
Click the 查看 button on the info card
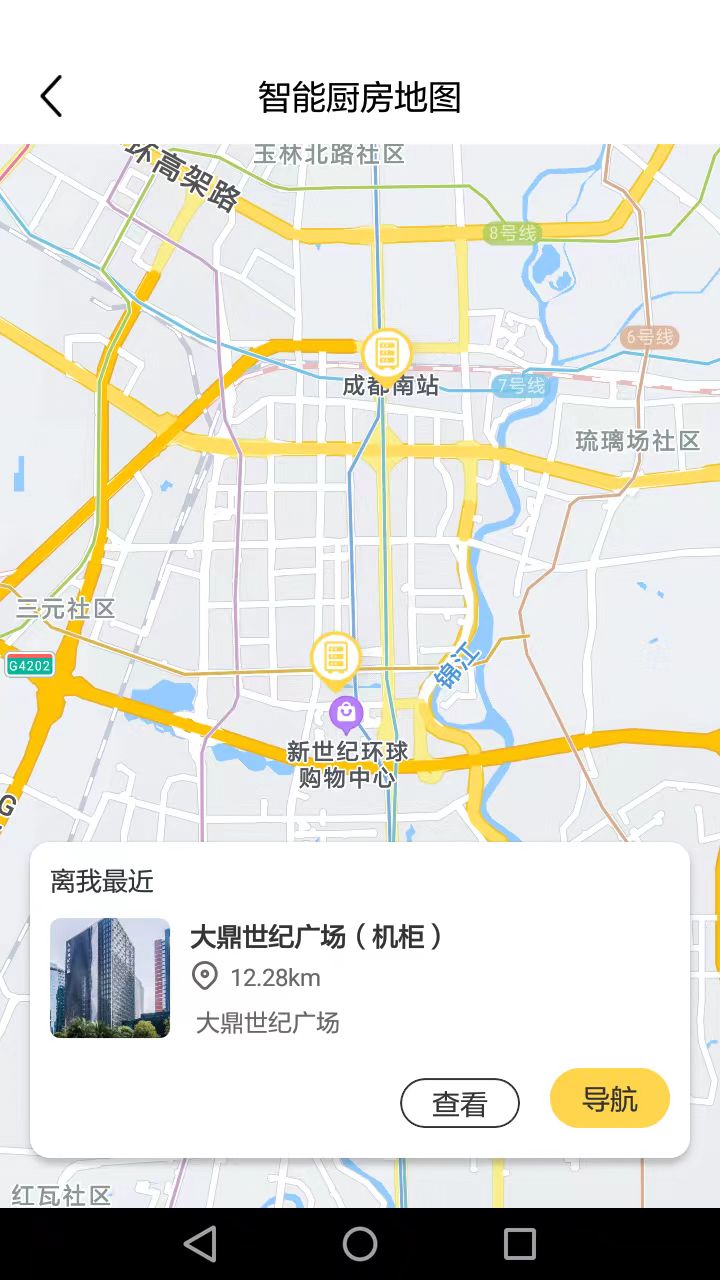460,1103
